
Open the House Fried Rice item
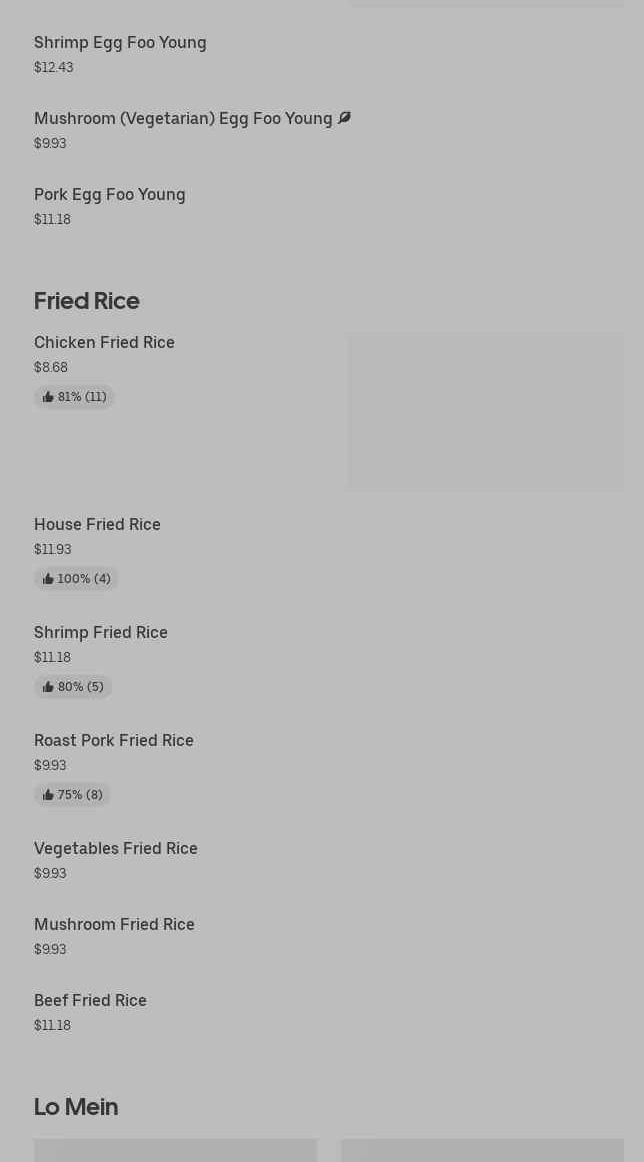click(97, 525)
